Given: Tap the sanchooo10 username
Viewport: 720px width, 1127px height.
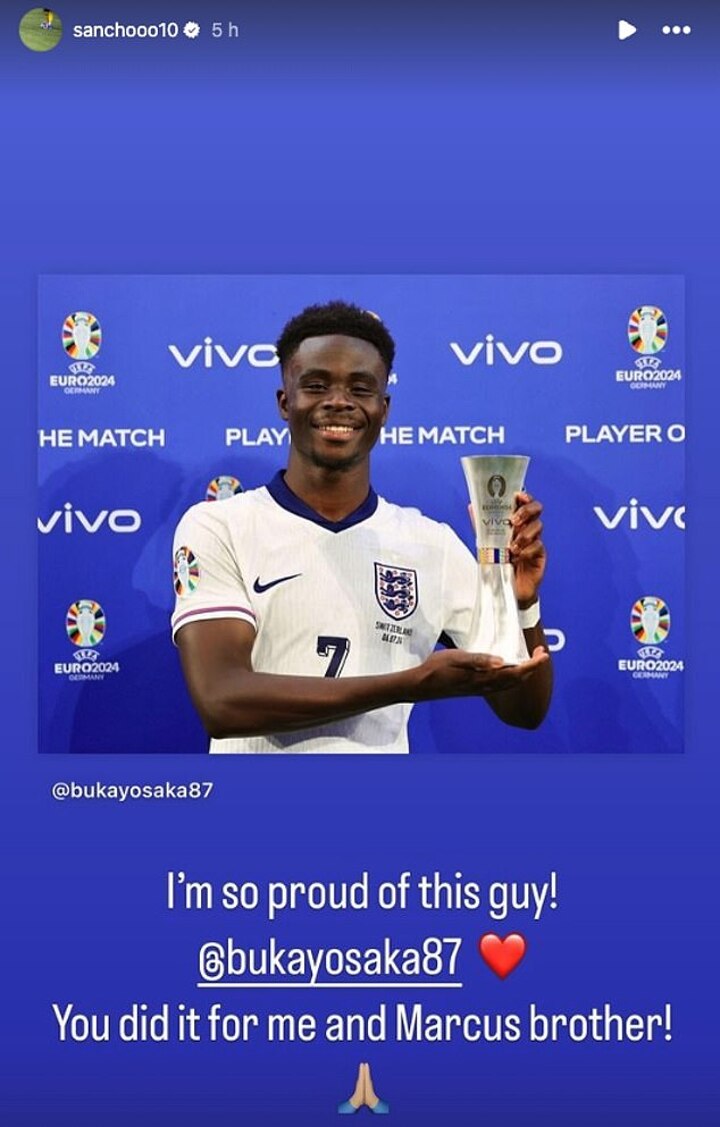Looking at the screenshot, I should pos(126,30).
